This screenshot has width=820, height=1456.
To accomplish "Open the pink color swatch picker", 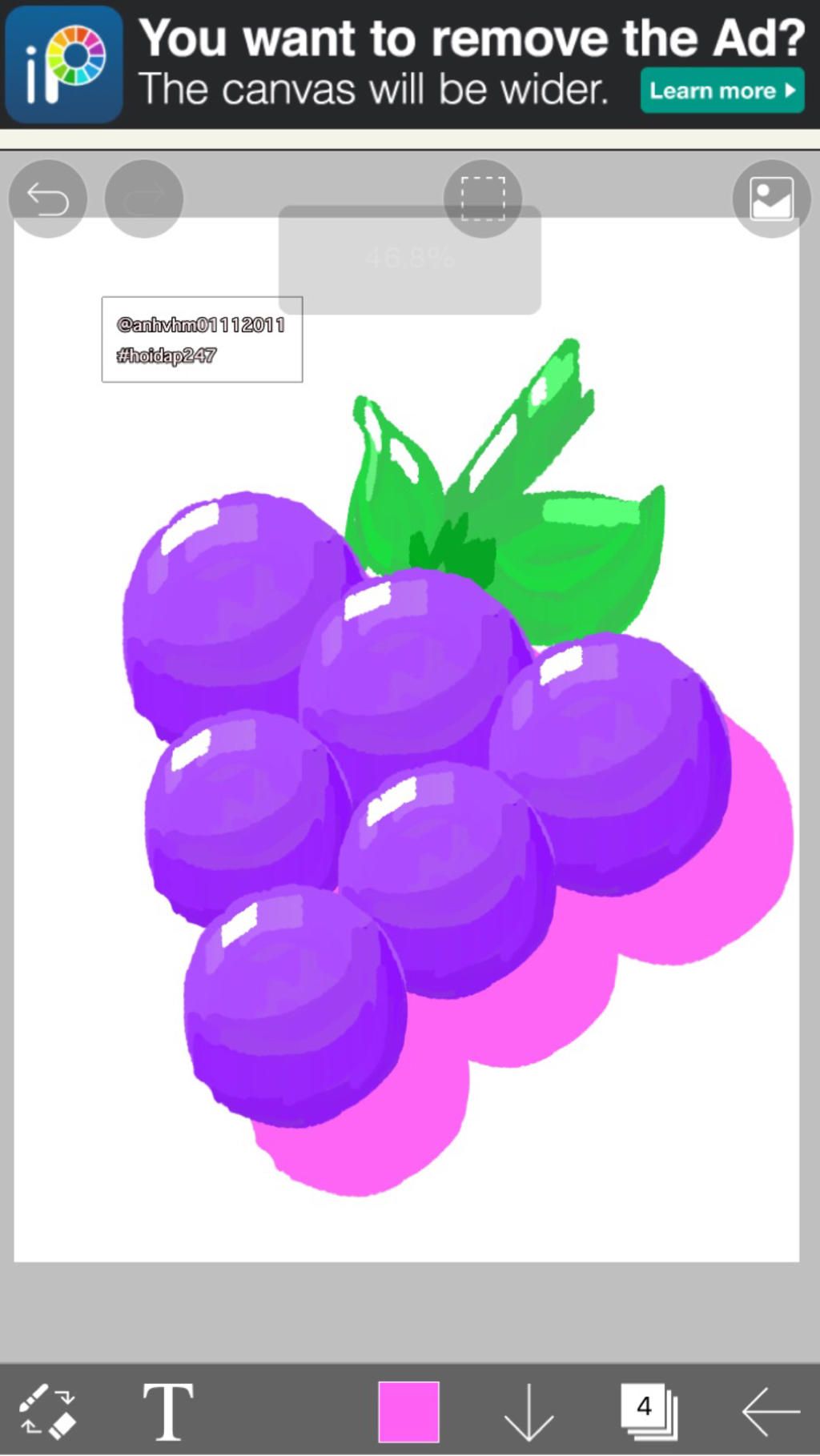I will (408, 1411).
